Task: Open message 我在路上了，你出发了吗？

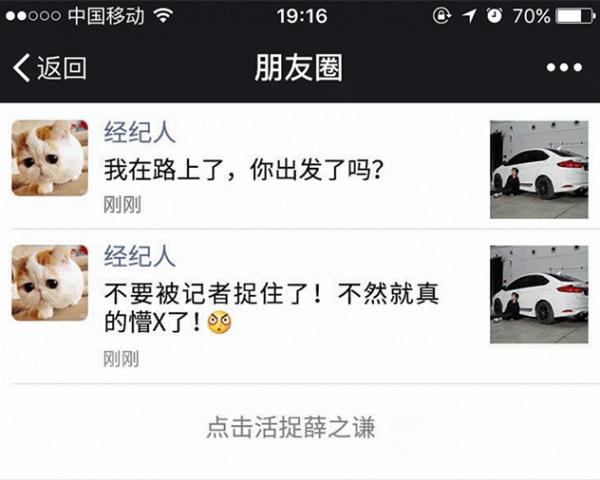Action: coord(246,167)
